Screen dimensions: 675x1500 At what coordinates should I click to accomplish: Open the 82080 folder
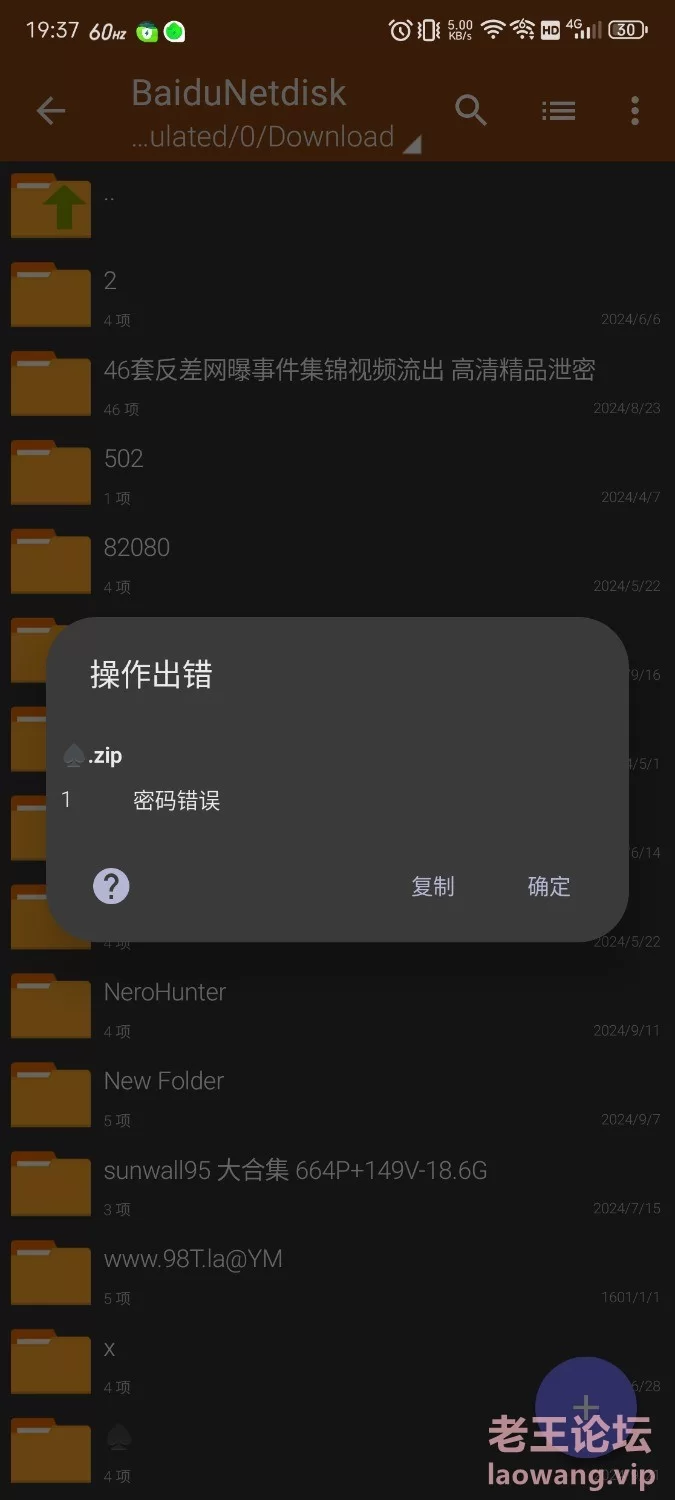337,561
